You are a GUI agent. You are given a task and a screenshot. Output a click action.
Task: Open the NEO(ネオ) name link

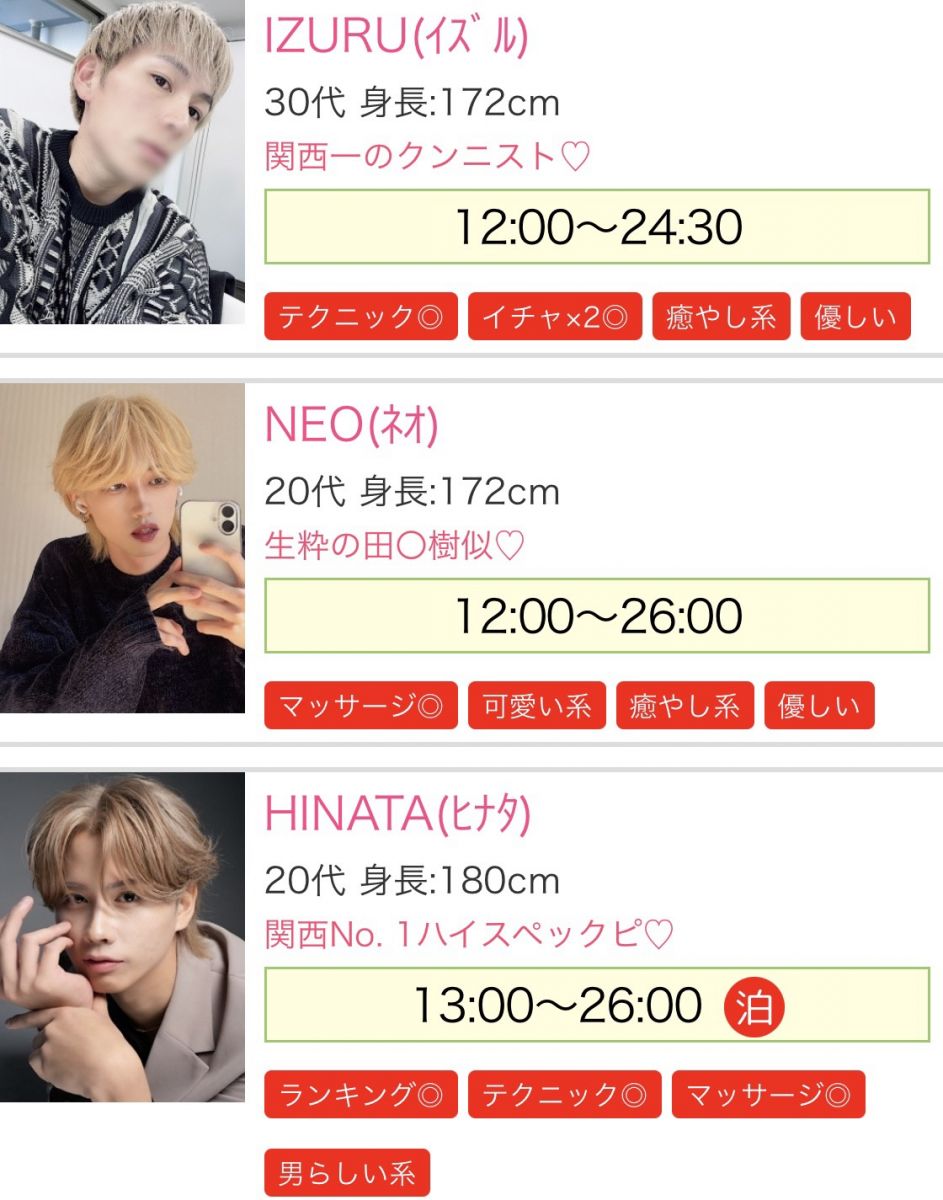[351, 427]
